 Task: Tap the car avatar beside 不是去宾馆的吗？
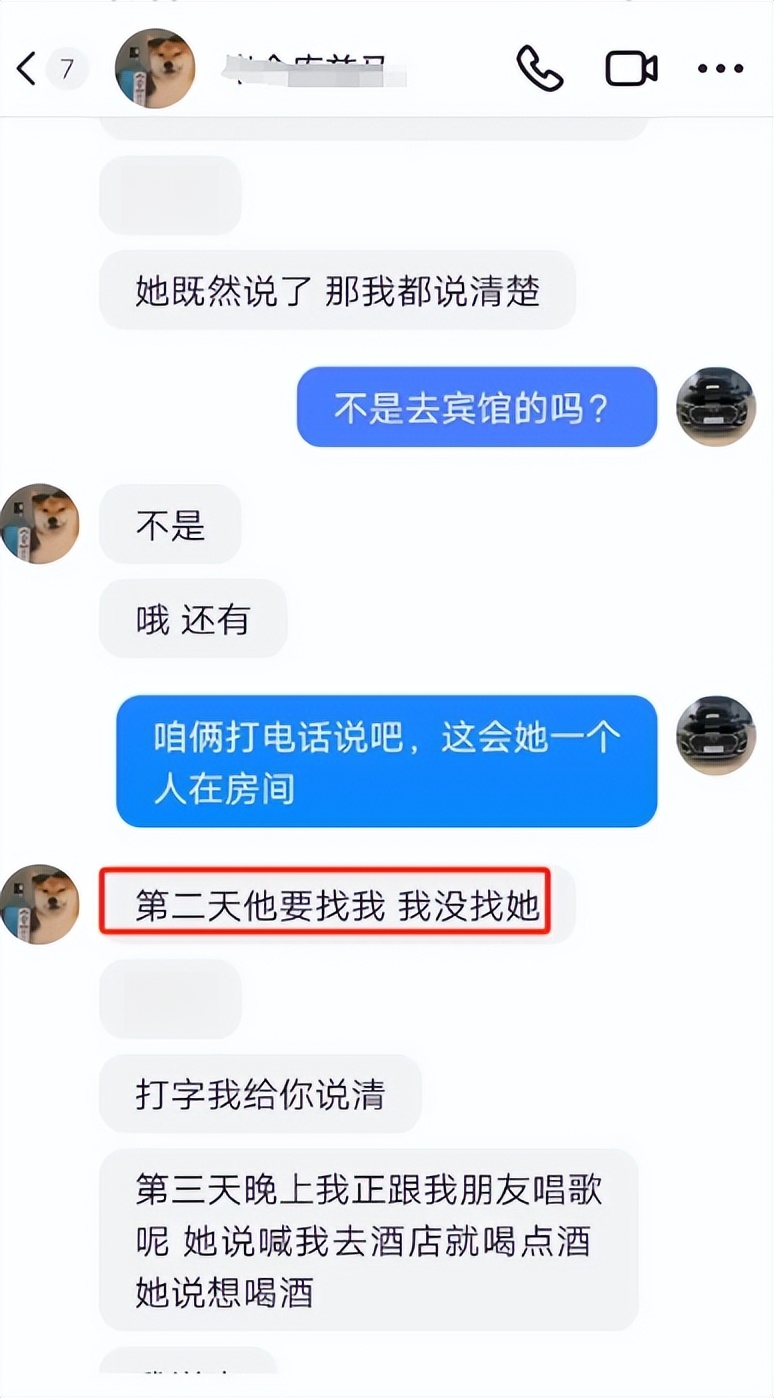pyautogui.click(x=715, y=407)
